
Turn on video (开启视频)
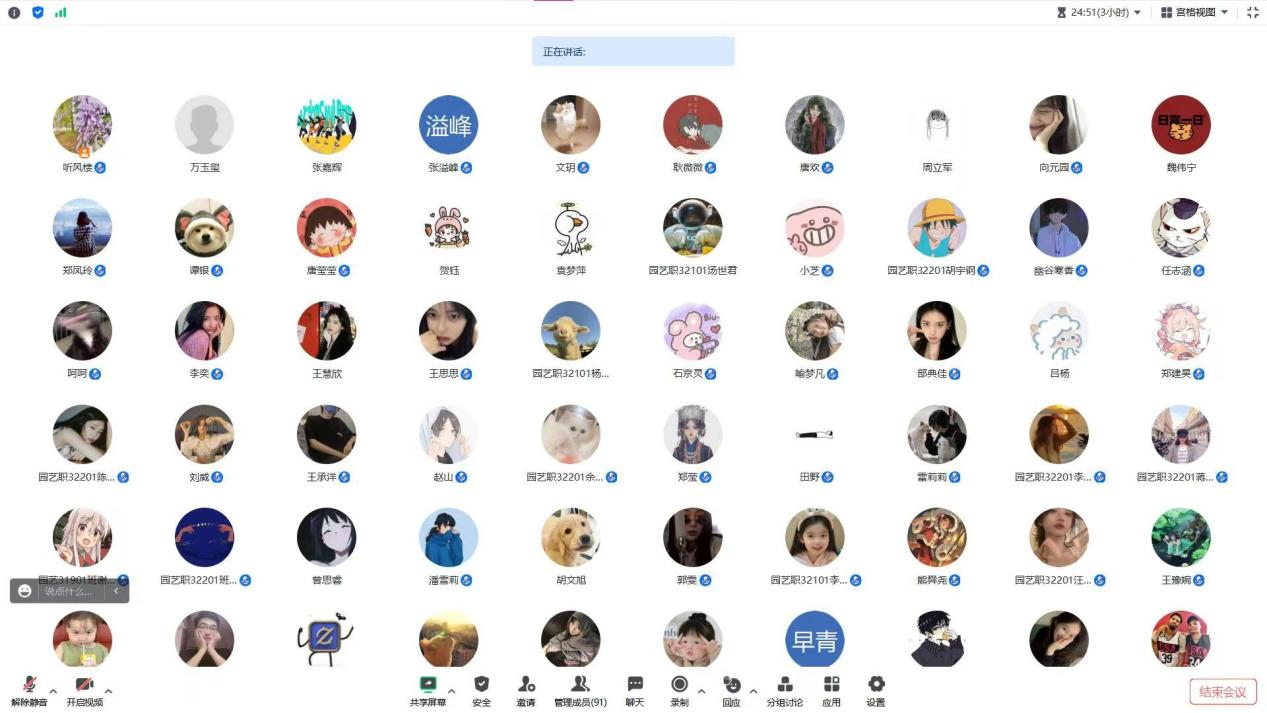(x=84, y=690)
